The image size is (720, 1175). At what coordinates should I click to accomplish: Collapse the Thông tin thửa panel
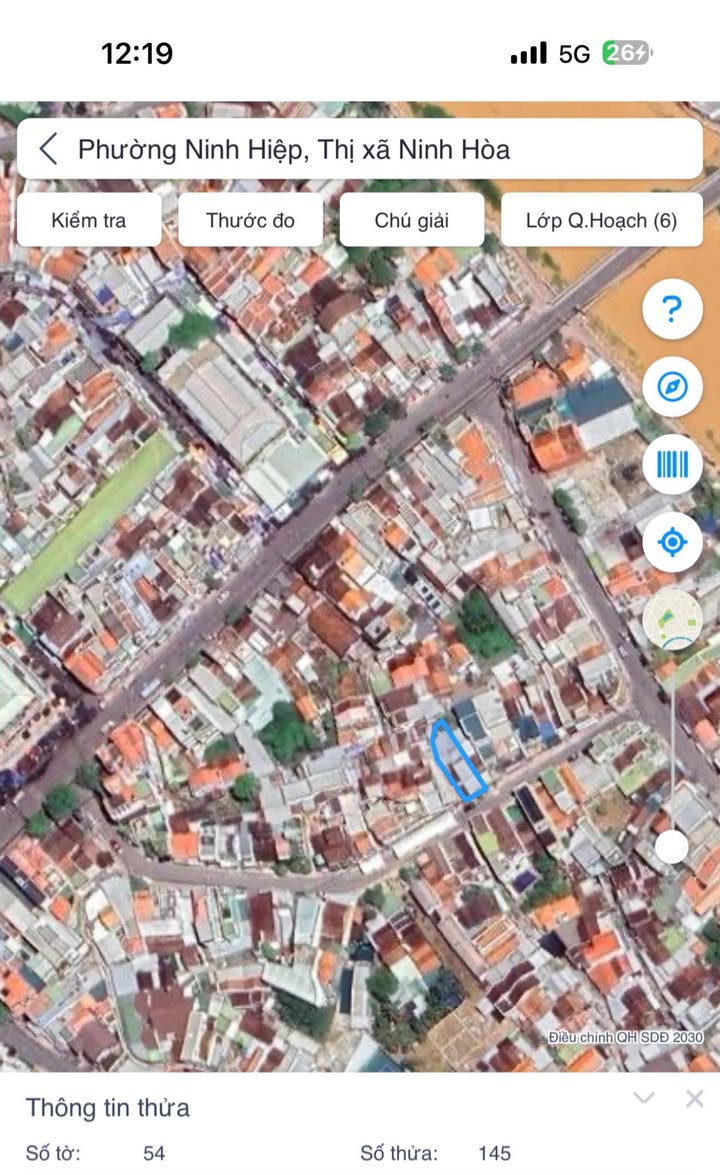[x=644, y=1099]
